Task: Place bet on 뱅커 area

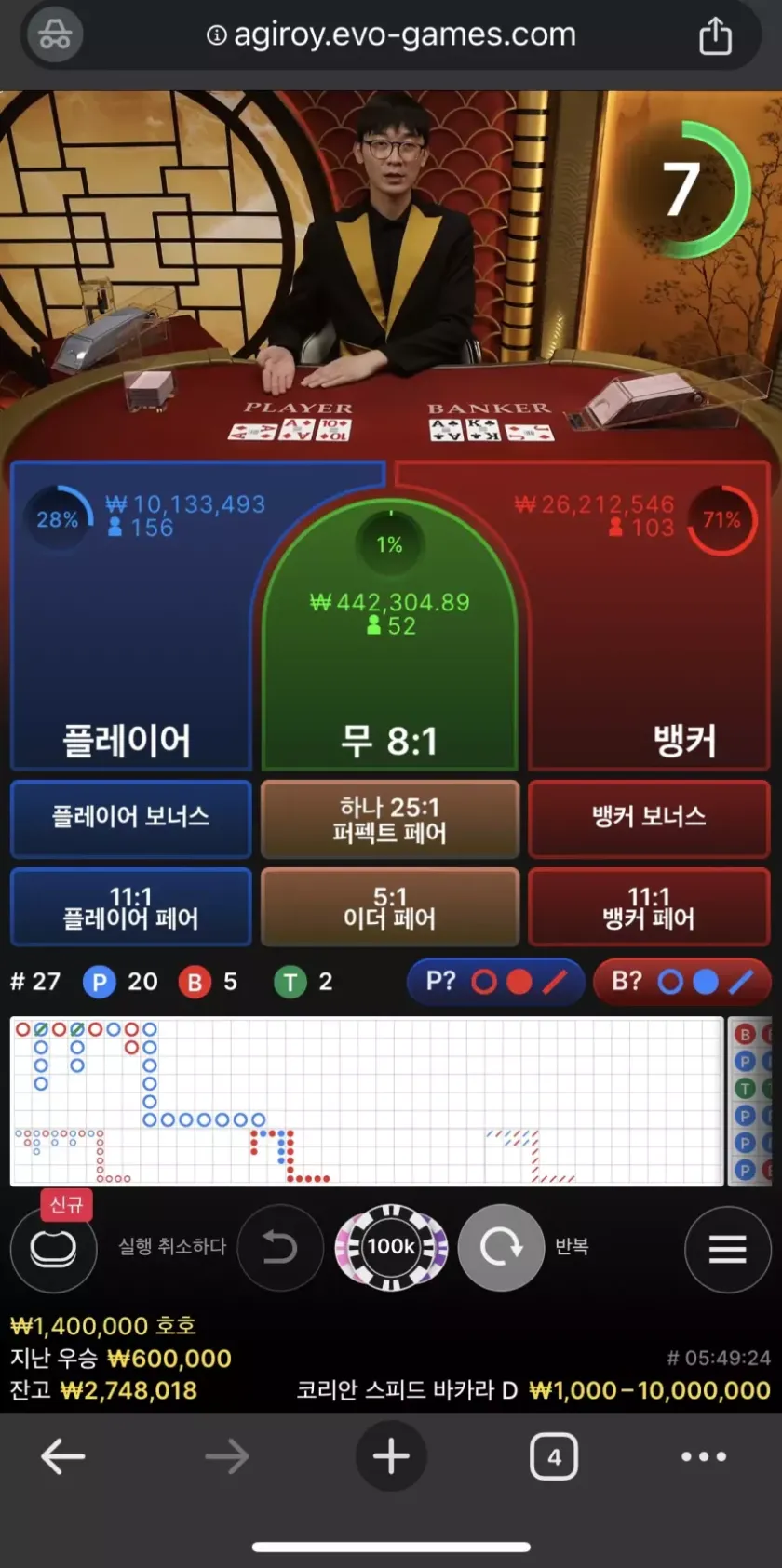Action: [652, 651]
